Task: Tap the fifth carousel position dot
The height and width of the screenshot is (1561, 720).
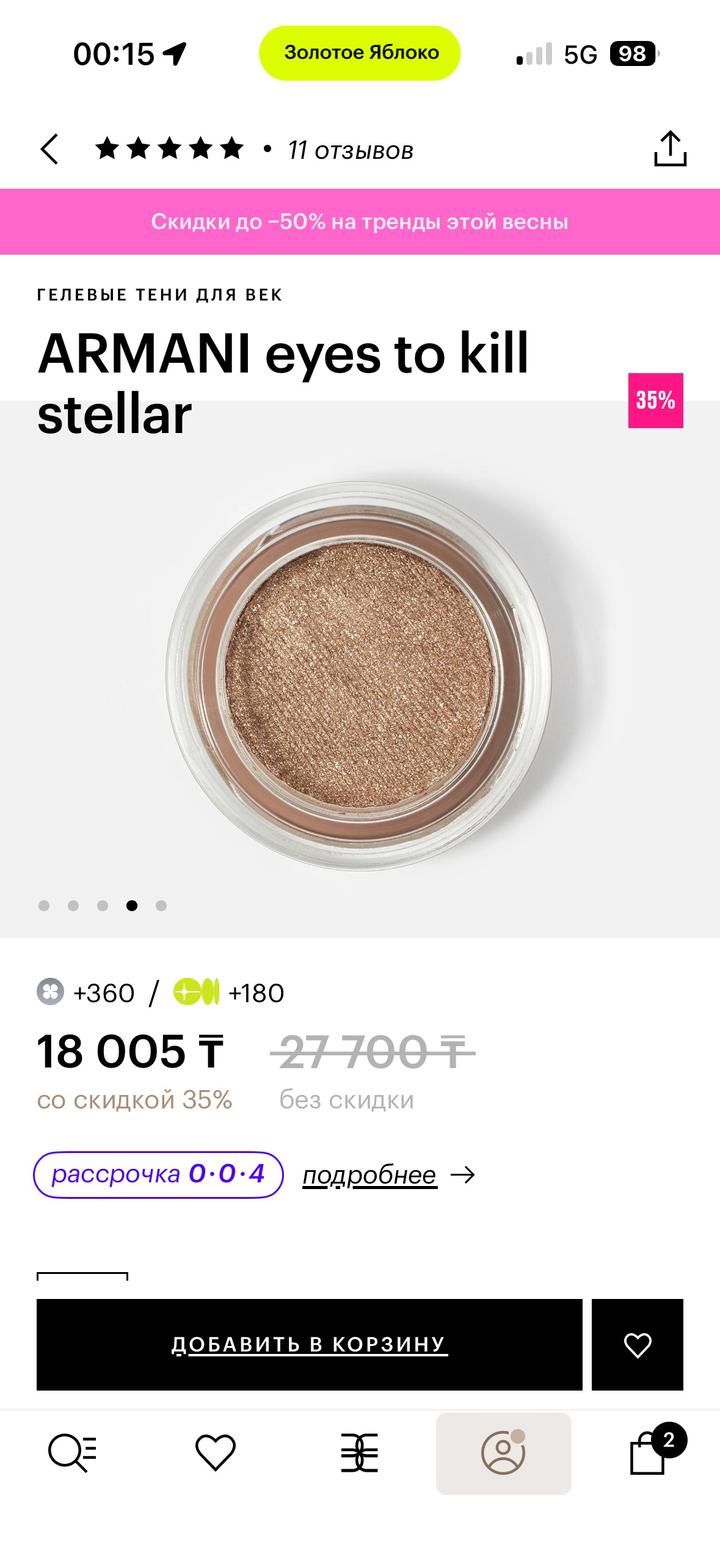Action: coord(160,905)
